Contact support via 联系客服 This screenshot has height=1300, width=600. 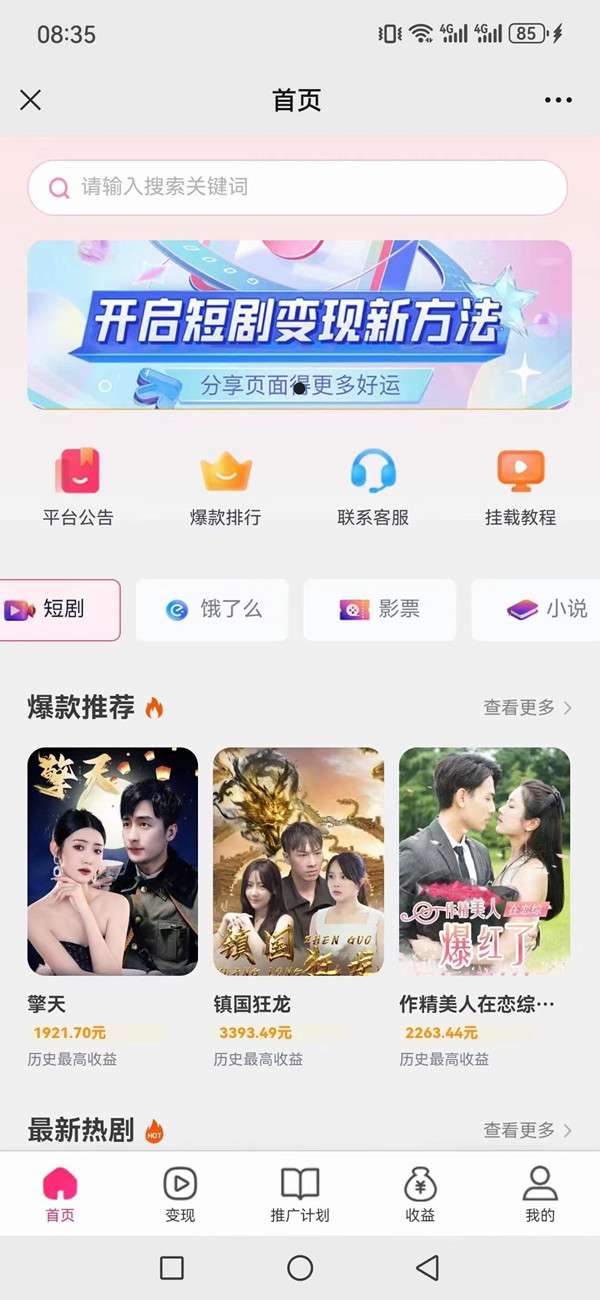coord(373,488)
